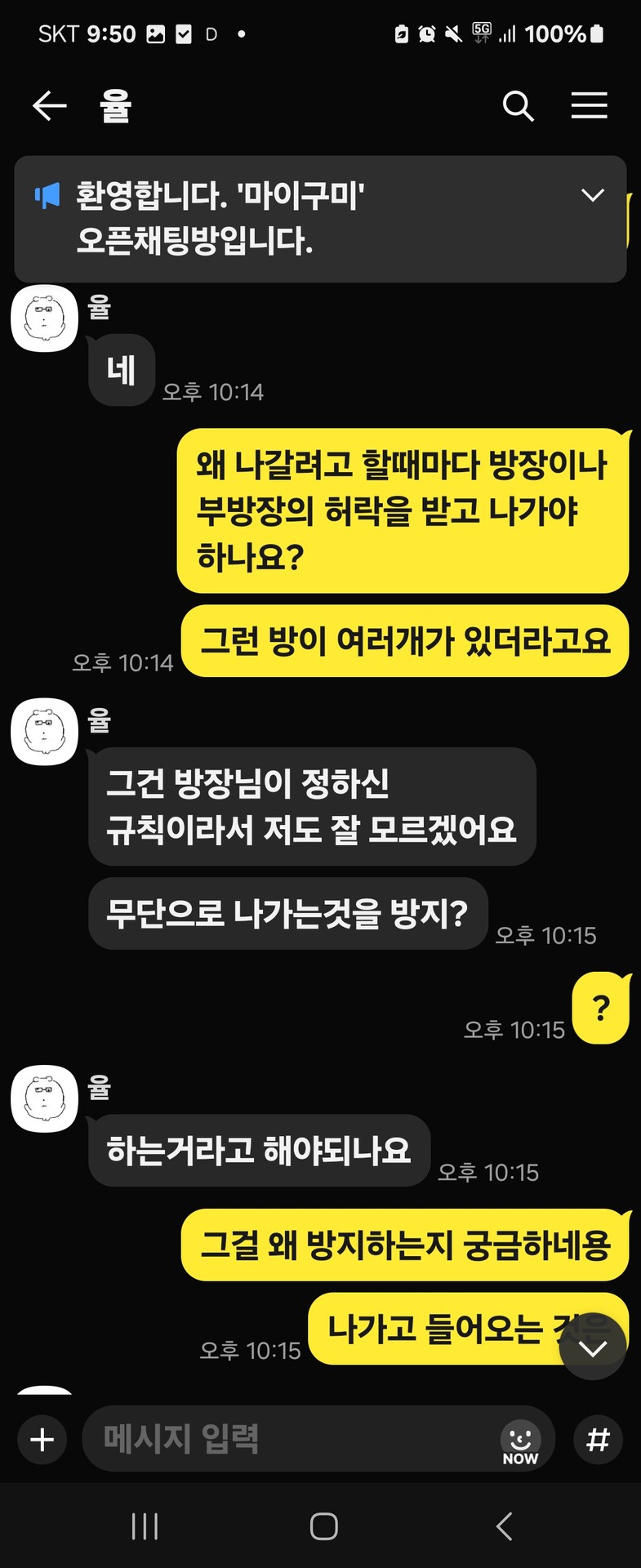Open the system recent apps view

[145, 1526]
